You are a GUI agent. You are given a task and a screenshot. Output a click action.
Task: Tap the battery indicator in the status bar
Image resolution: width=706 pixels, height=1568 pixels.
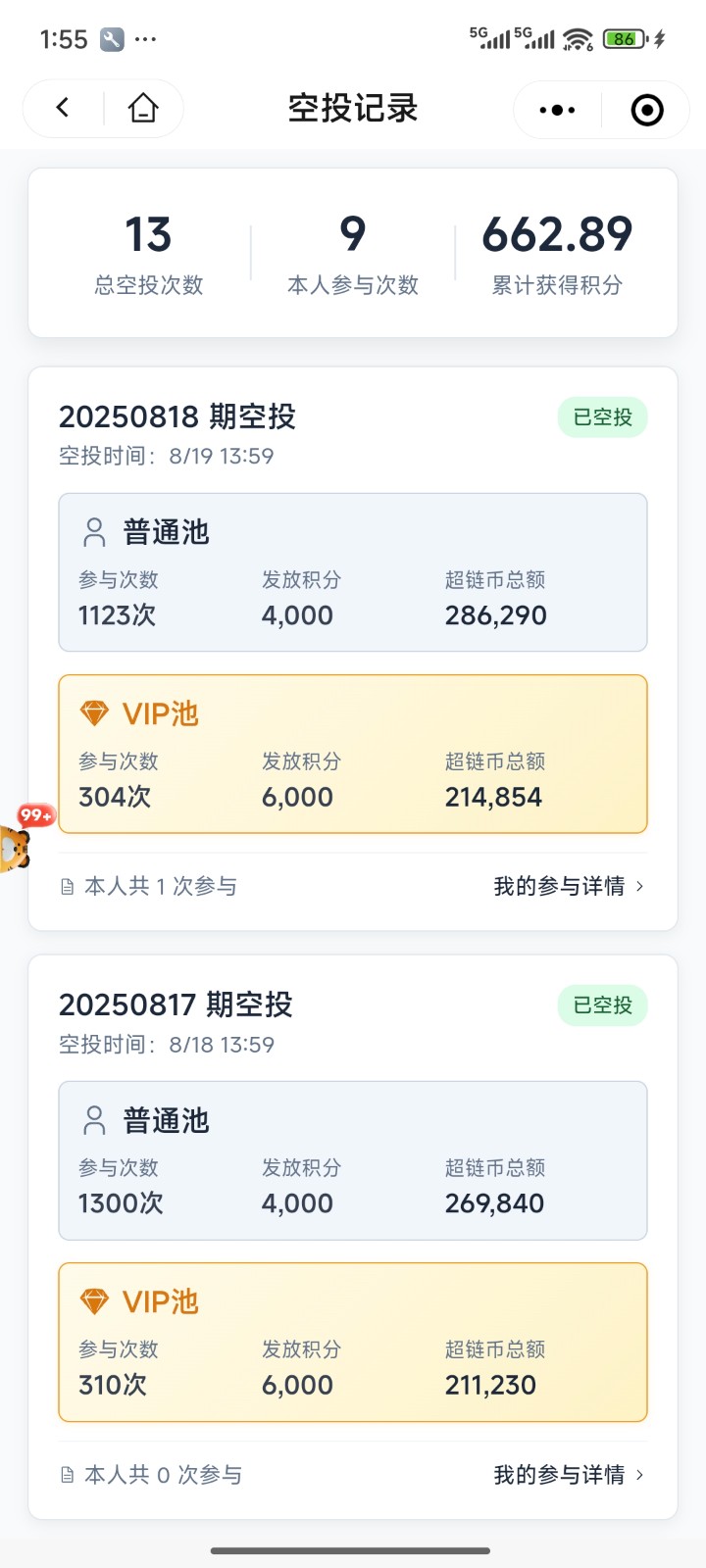tap(624, 37)
